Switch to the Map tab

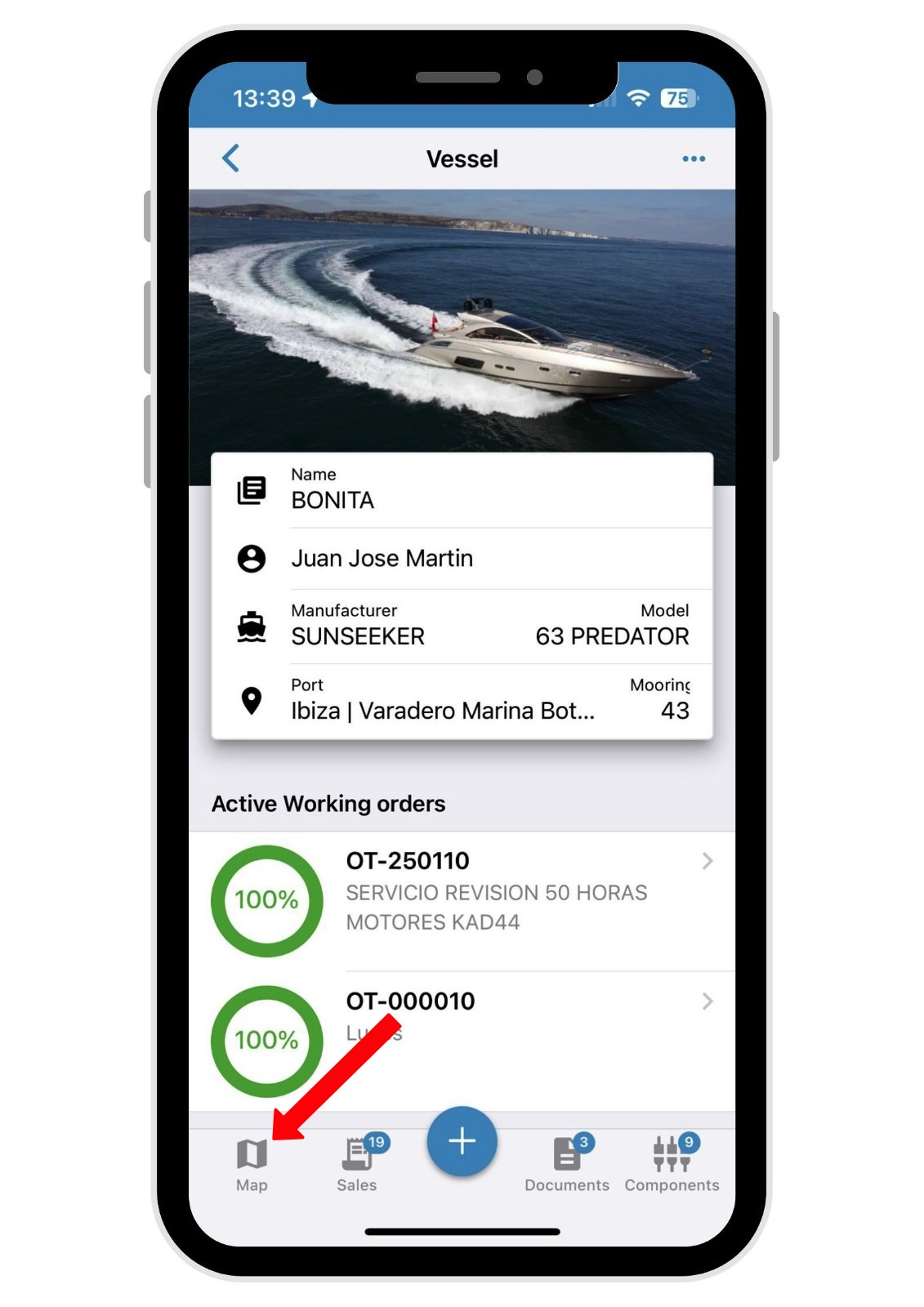[252, 1164]
